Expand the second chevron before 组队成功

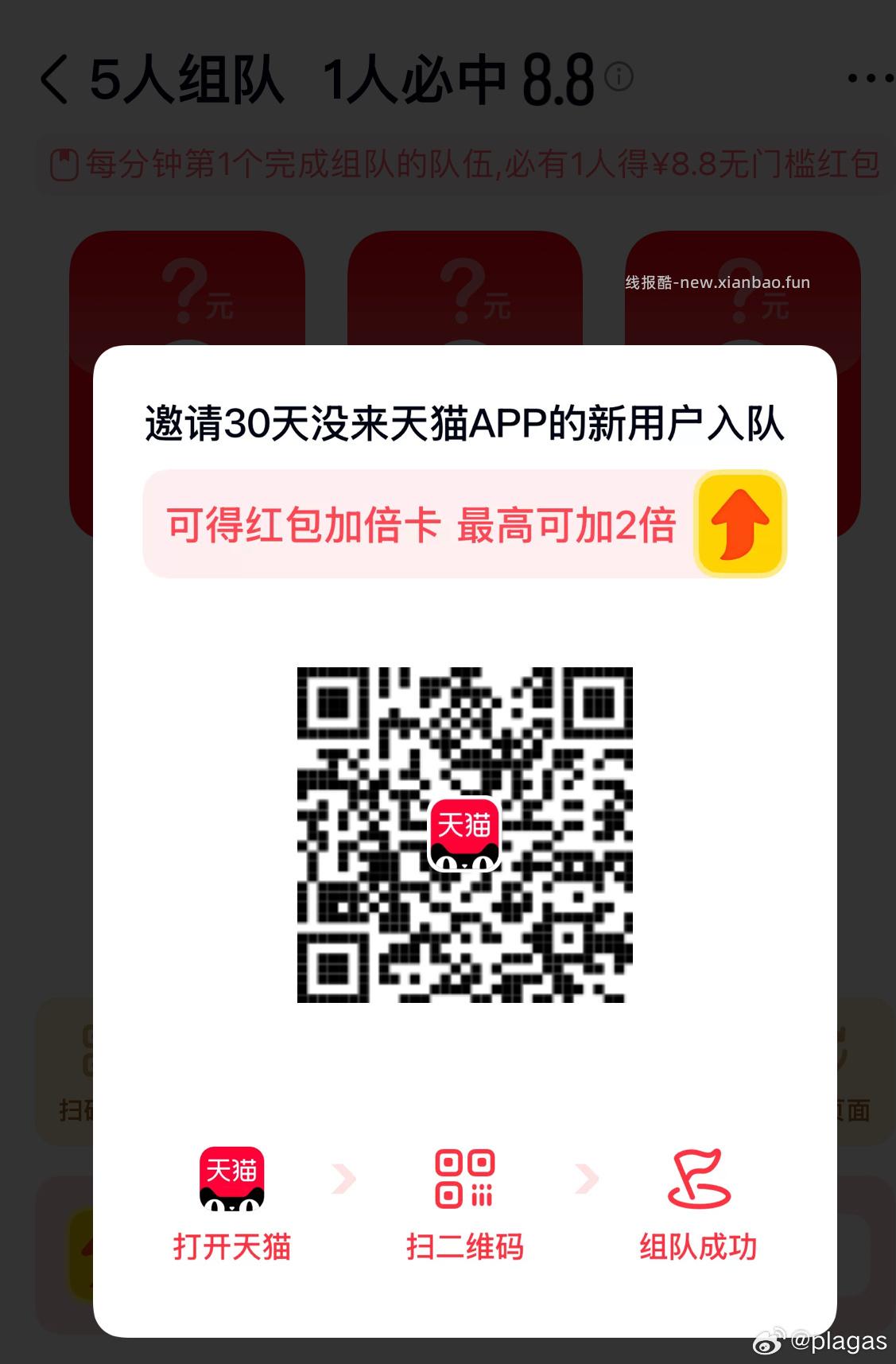click(586, 1177)
